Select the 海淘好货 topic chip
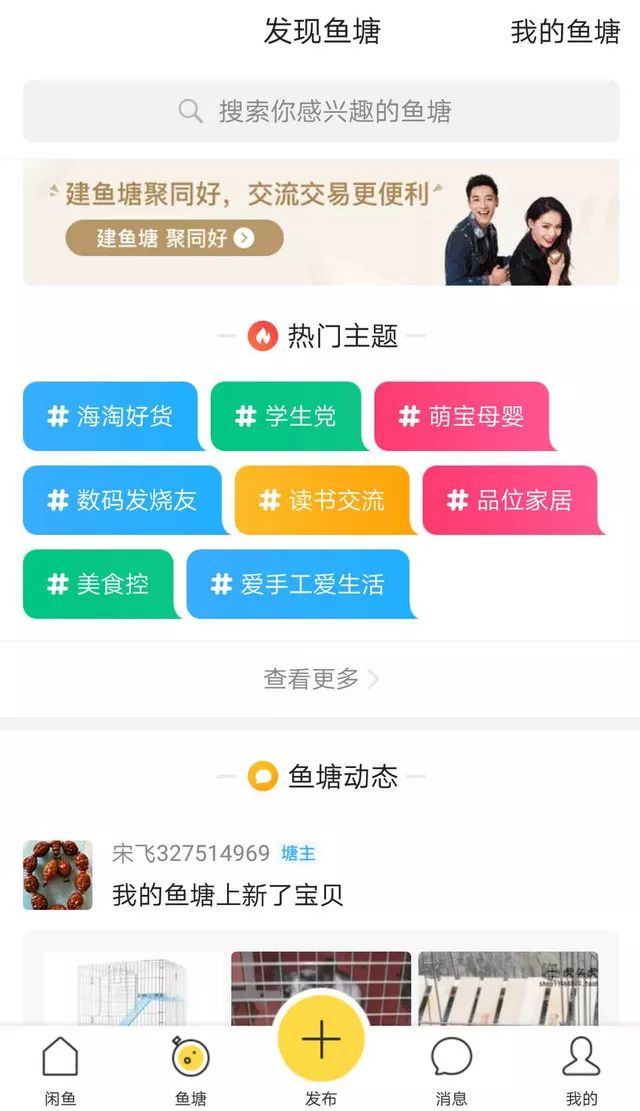The image size is (640, 1111). (110, 416)
